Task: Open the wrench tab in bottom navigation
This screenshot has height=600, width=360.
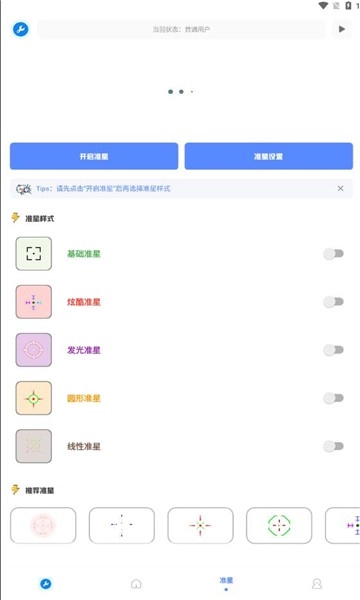Action: [x=46, y=584]
